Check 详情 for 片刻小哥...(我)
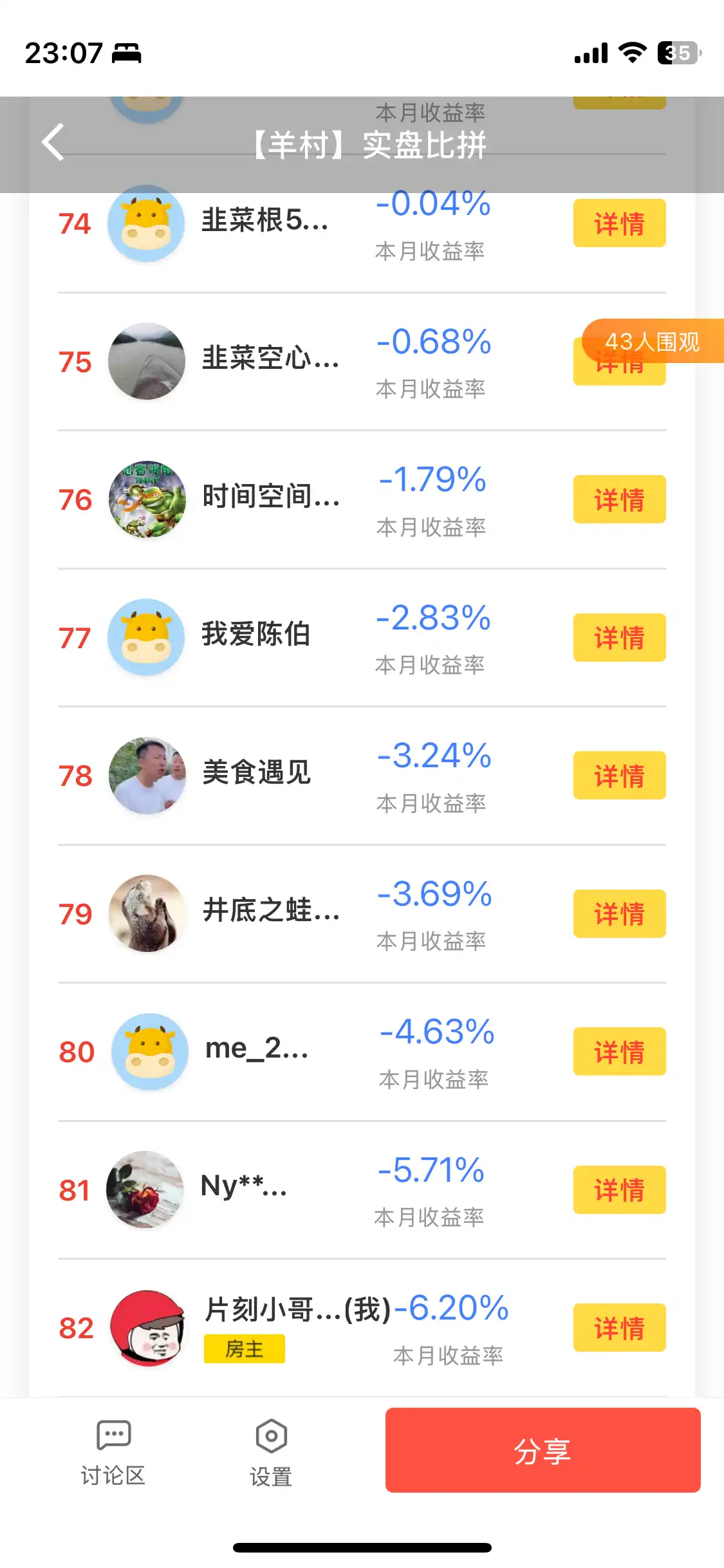The height and width of the screenshot is (1568, 724). click(x=618, y=1327)
